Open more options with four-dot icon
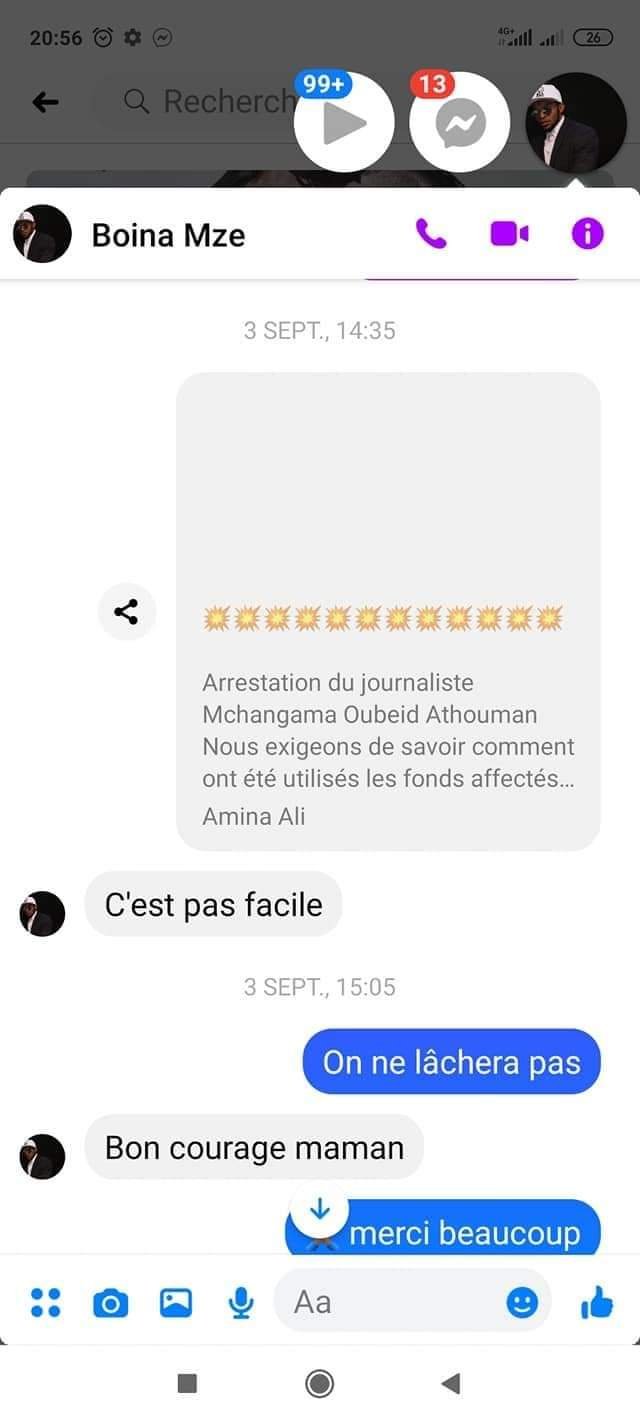The image size is (640, 1422). pyautogui.click(x=45, y=1302)
